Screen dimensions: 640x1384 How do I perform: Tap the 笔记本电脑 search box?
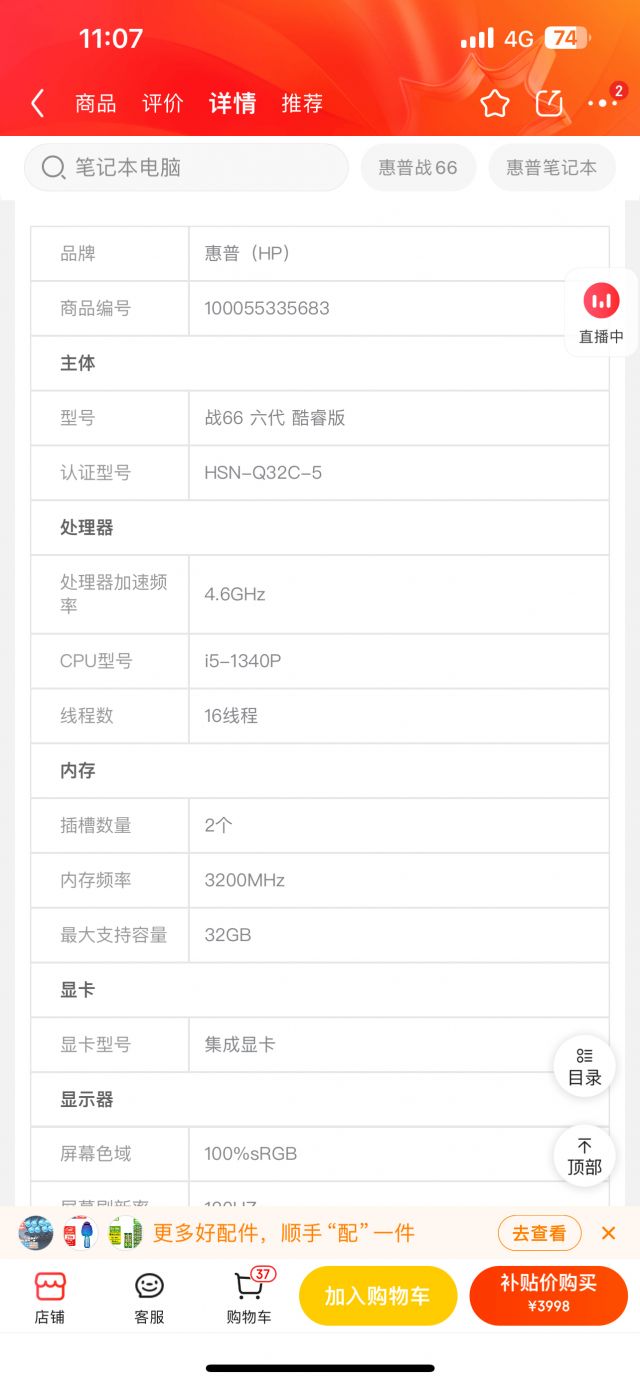coord(186,168)
